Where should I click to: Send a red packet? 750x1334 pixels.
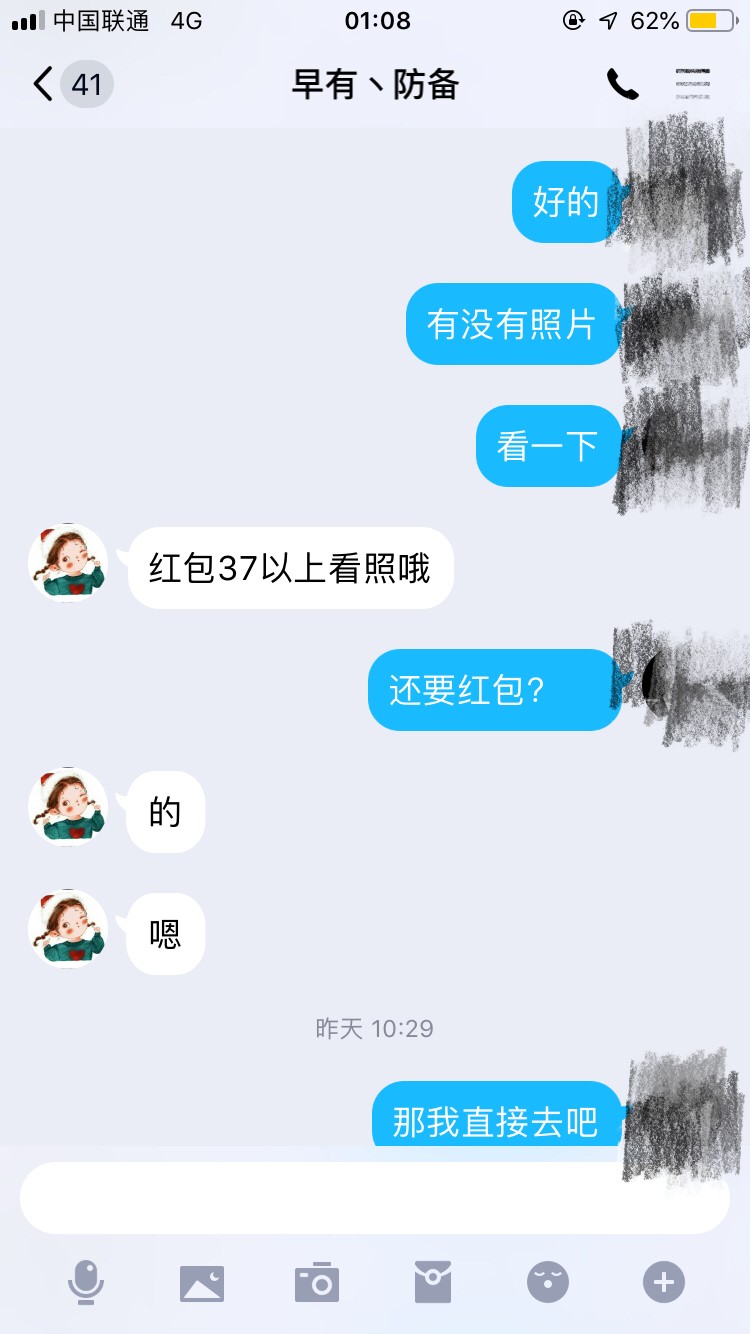[433, 1282]
